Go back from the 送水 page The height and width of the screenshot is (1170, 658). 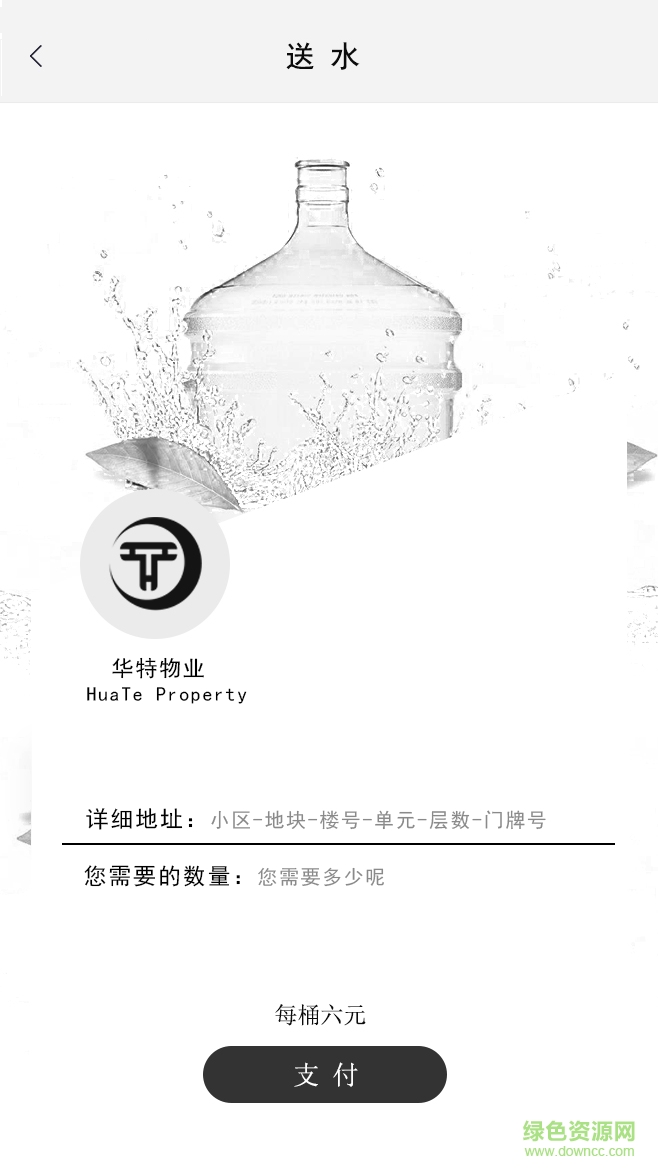(37, 57)
